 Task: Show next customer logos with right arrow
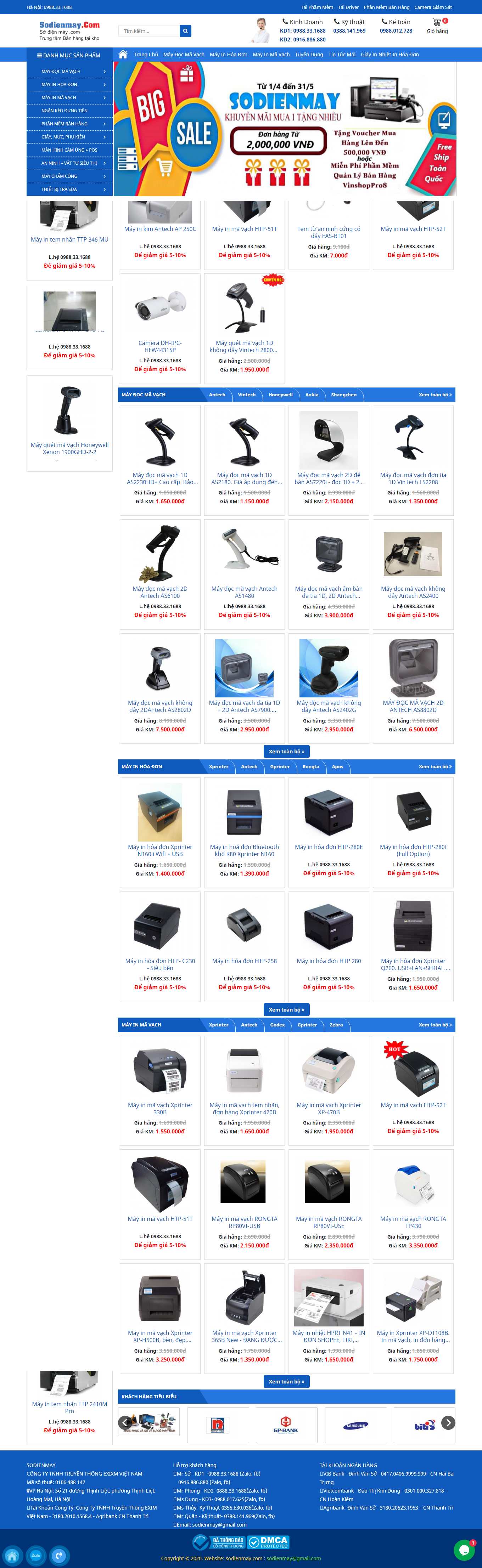[448, 1422]
